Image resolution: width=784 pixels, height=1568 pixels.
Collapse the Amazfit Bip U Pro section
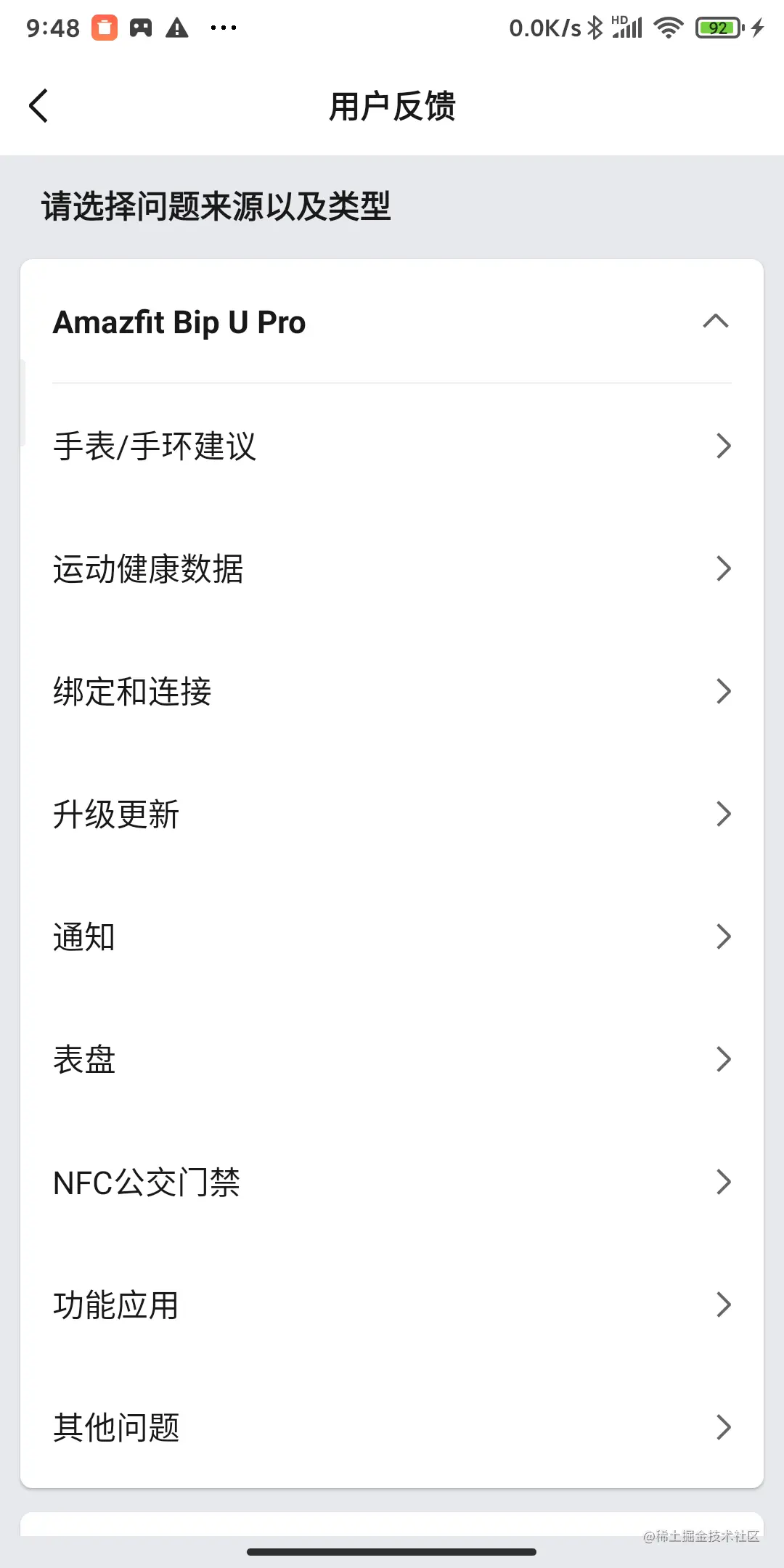click(x=715, y=322)
